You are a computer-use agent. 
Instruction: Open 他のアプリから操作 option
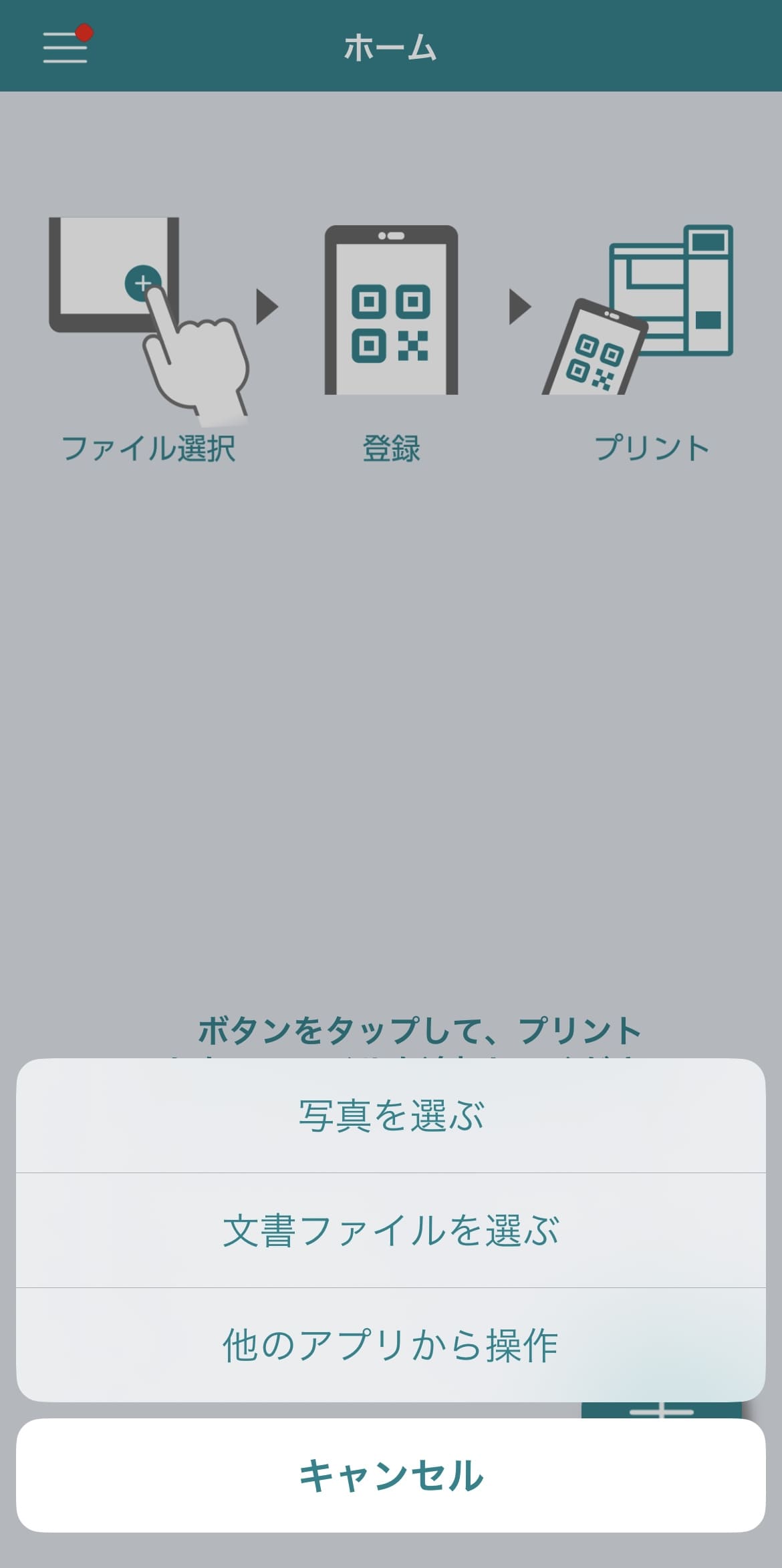point(391,1344)
